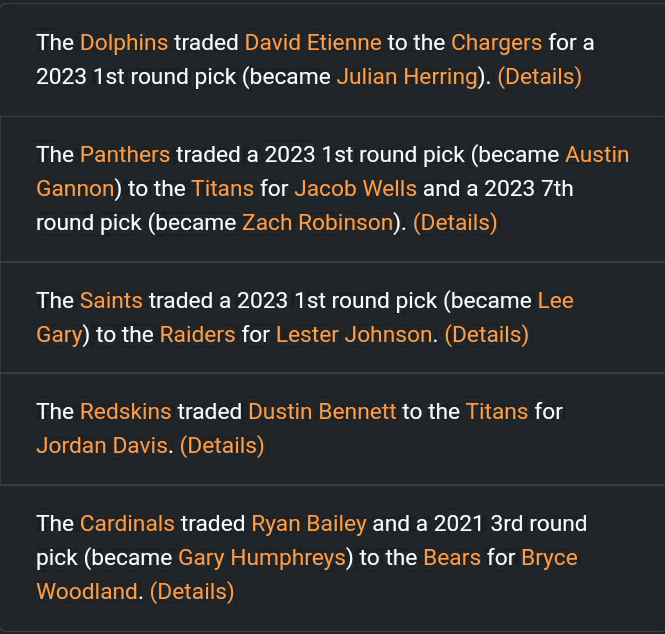Show details of the Saints–Raiders trade
This screenshot has height=634, width=665.
(x=486, y=335)
